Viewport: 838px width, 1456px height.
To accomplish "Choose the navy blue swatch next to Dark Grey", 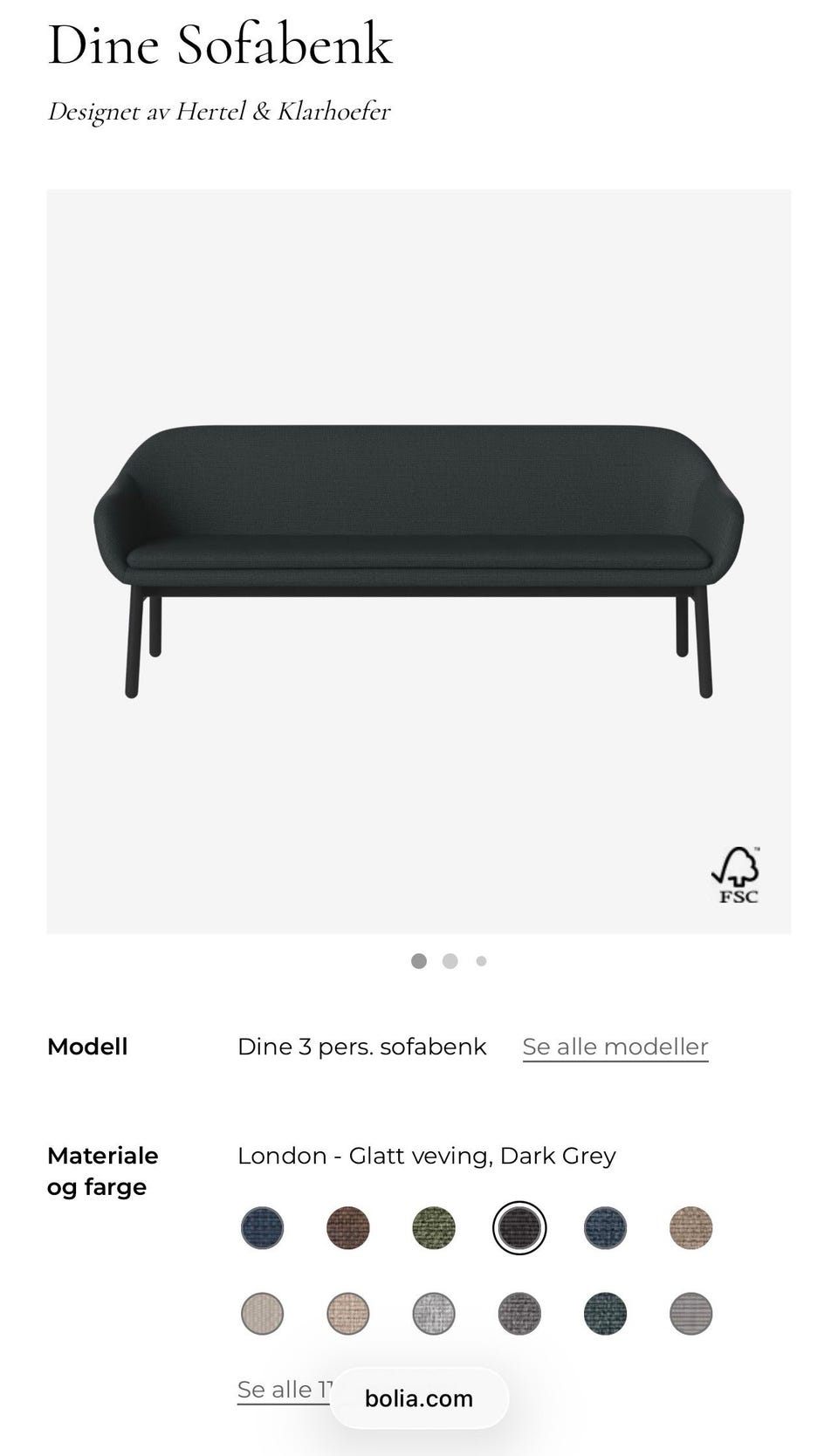I will click(605, 1227).
